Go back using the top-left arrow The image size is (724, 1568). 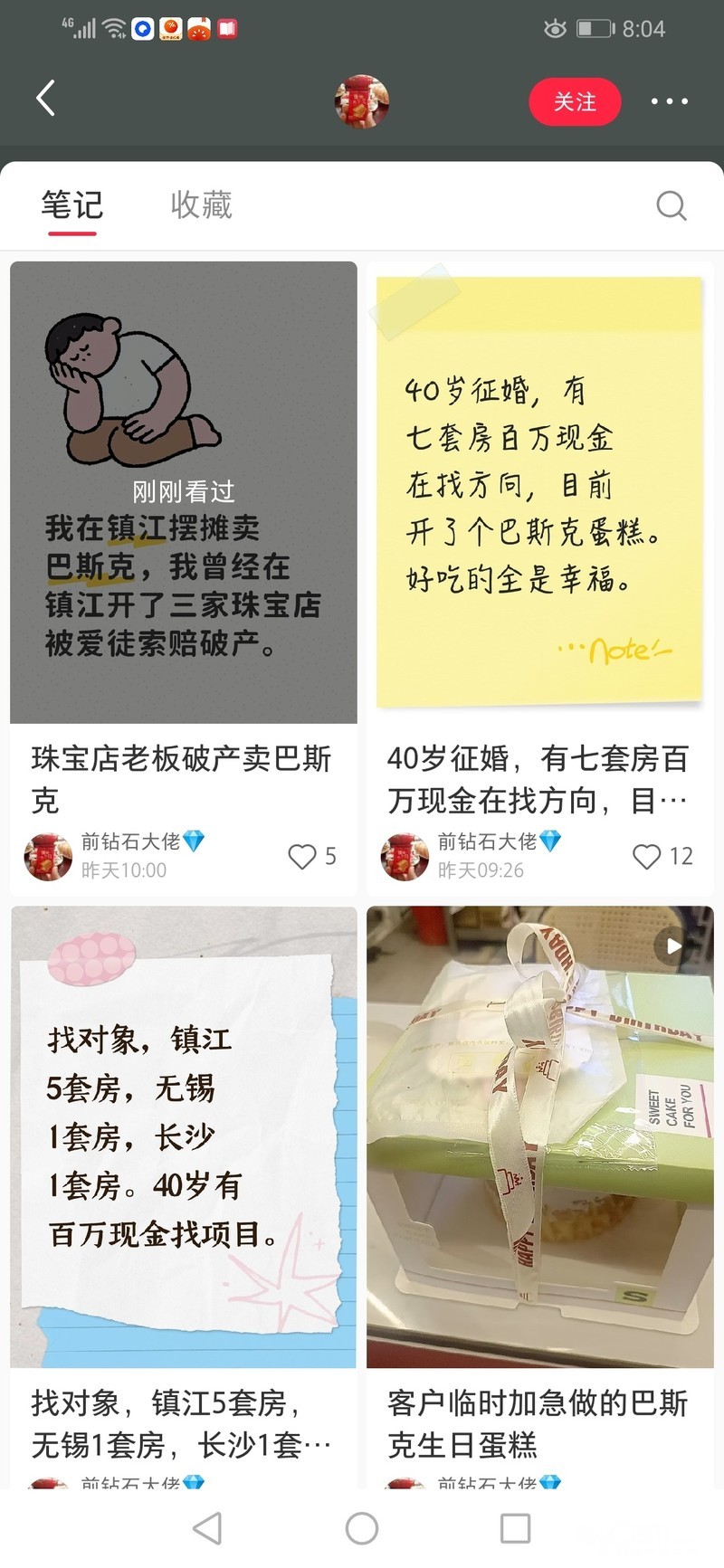[x=46, y=99]
